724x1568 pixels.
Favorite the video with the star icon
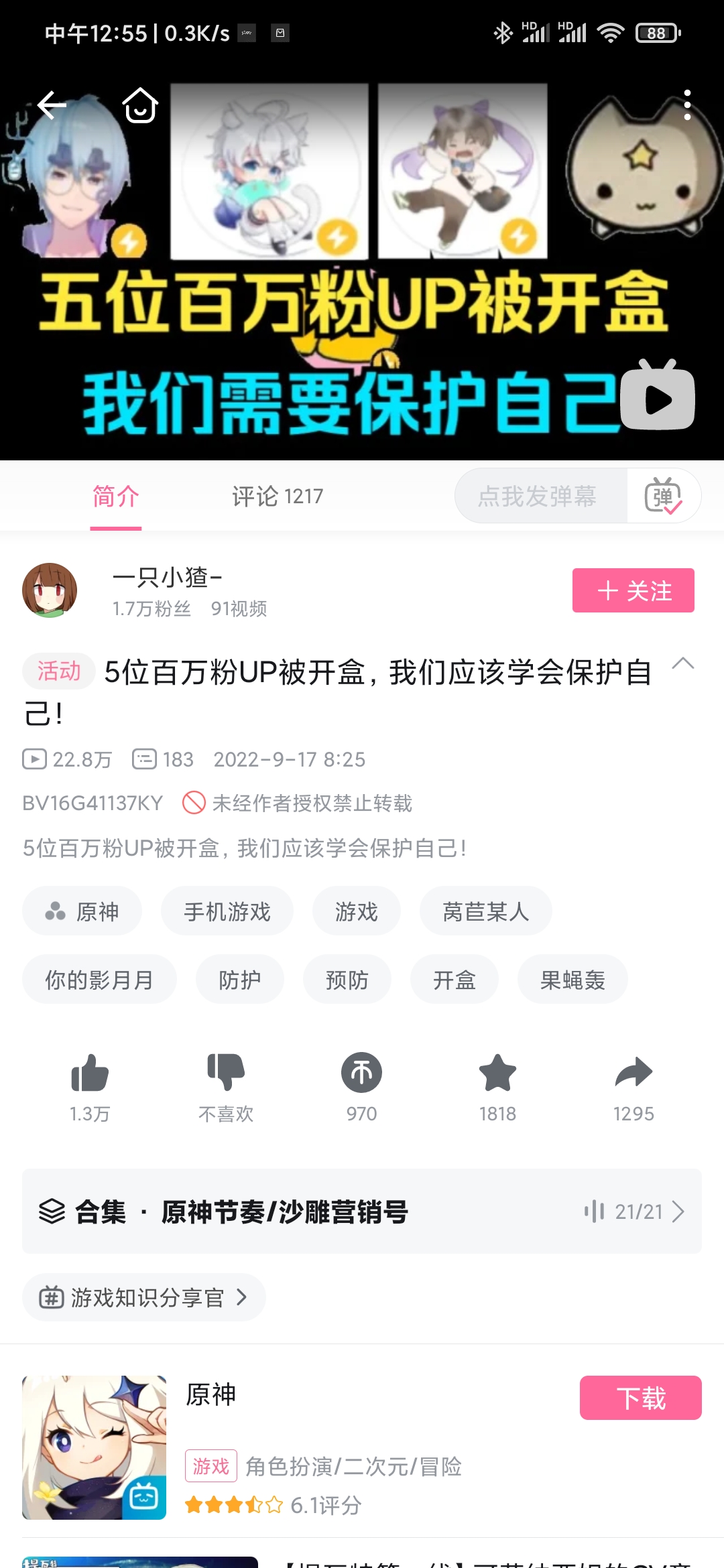pyautogui.click(x=497, y=1073)
